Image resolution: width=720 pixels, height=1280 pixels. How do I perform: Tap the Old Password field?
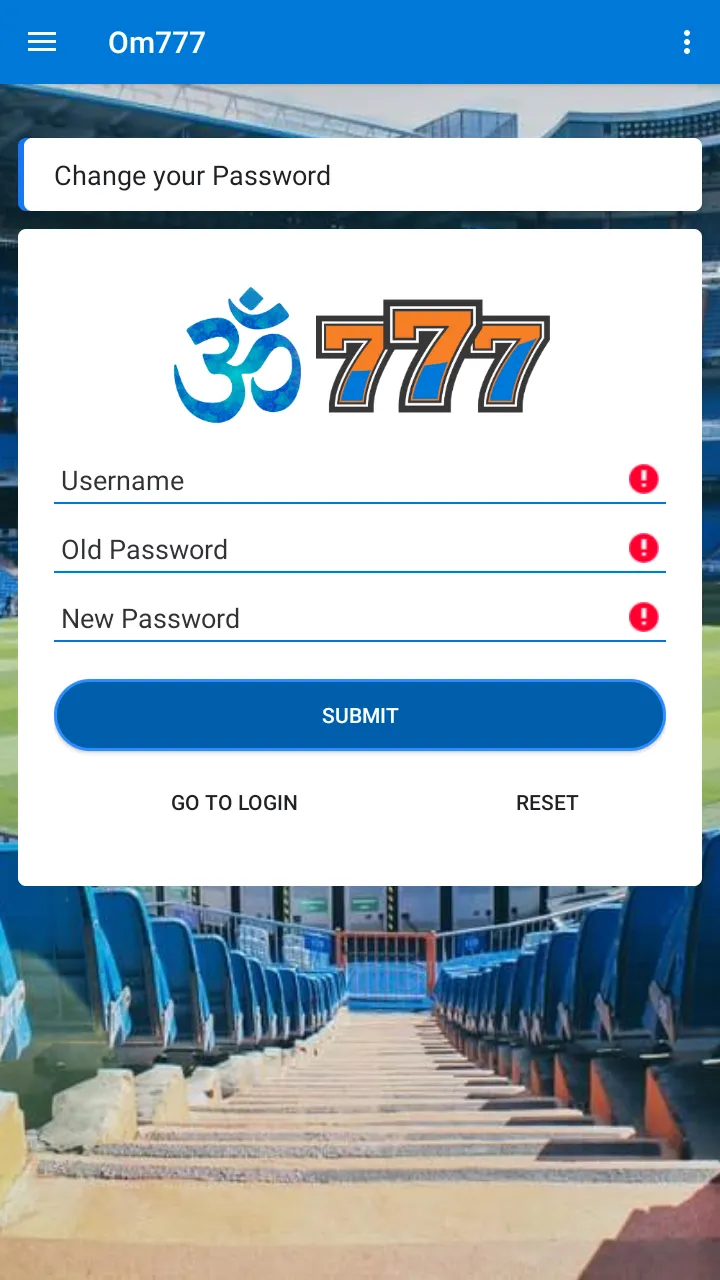tap(340, 550)
